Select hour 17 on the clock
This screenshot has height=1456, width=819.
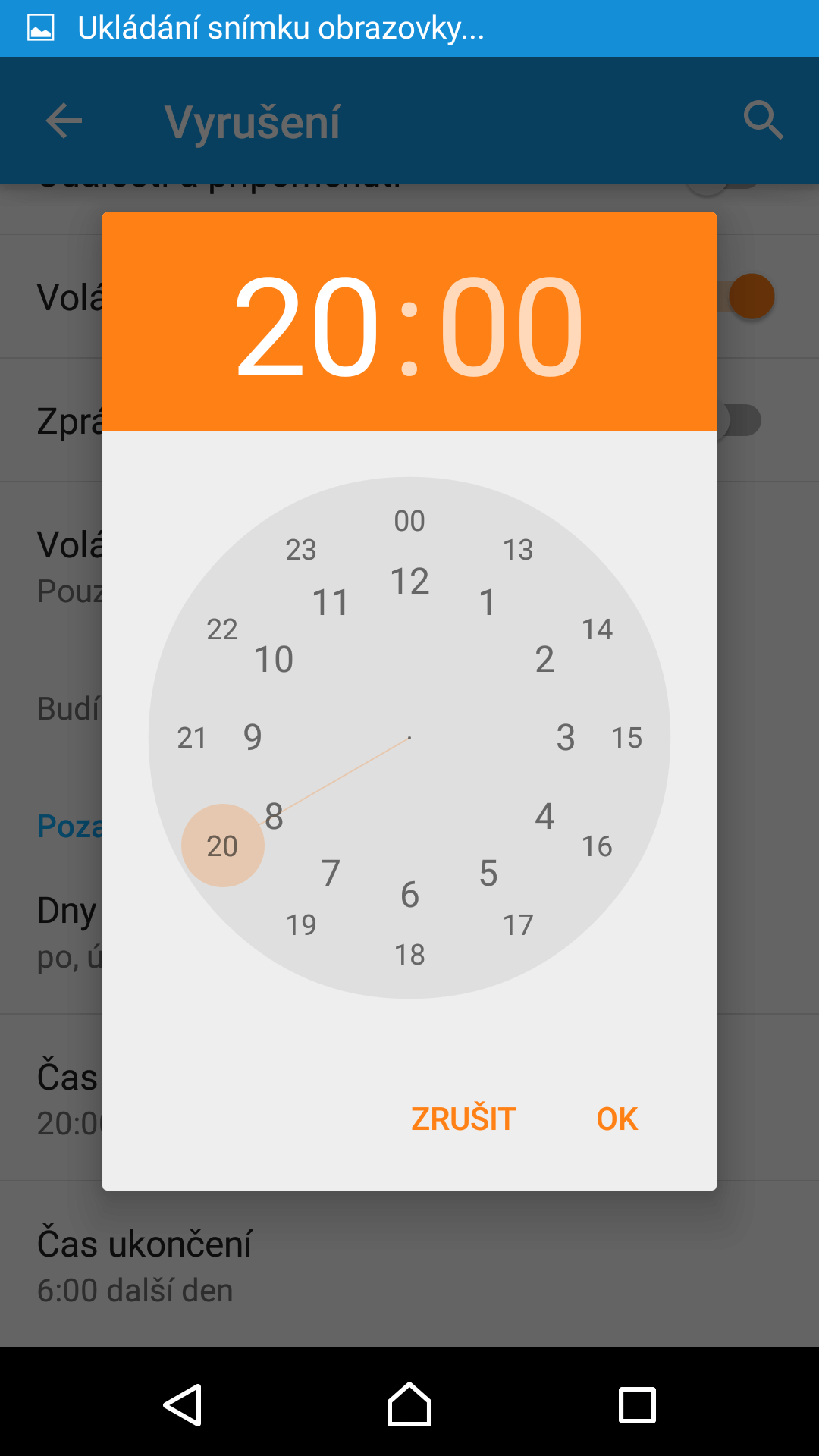[518, 925]
